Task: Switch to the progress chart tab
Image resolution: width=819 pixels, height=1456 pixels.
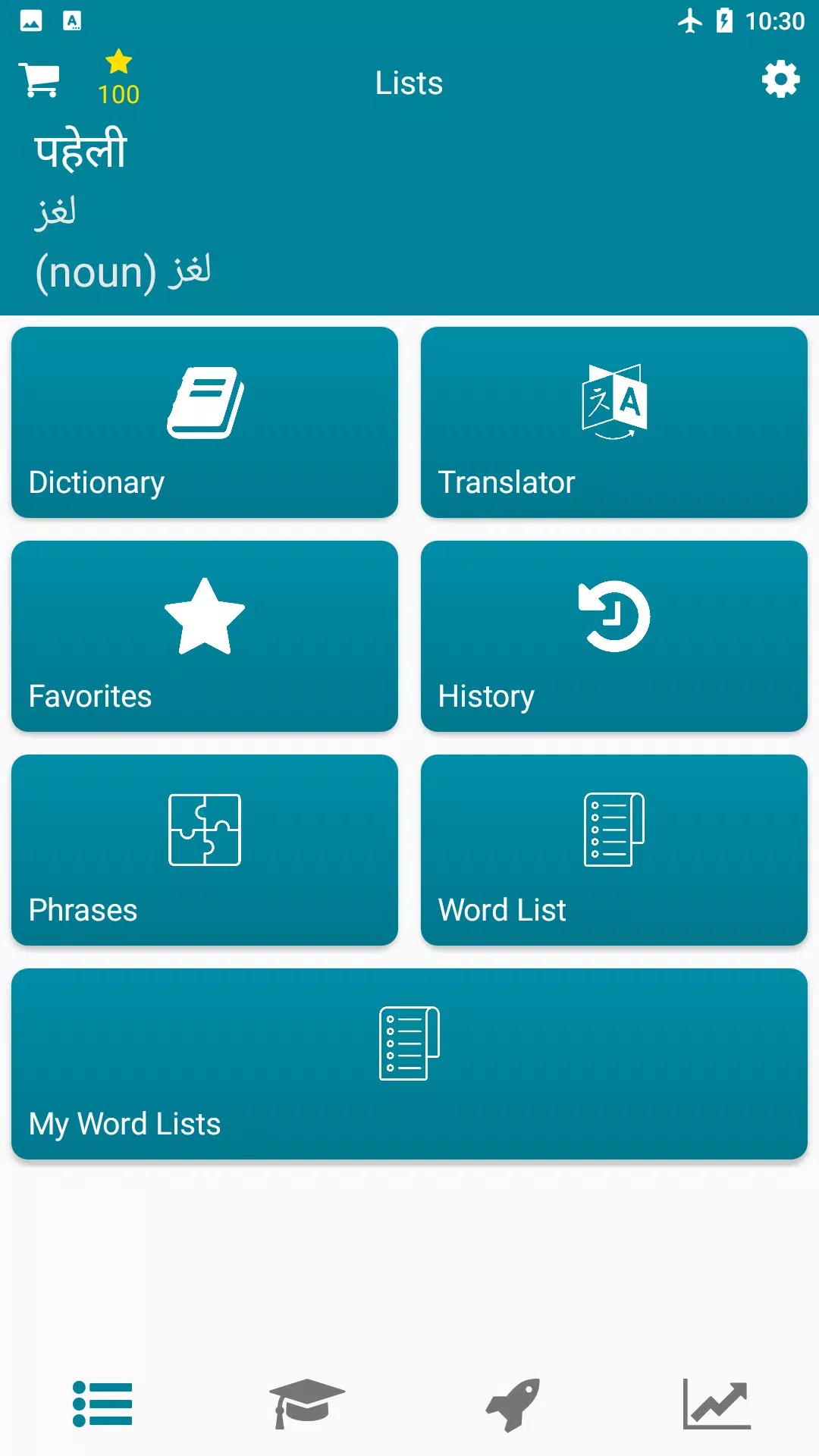Action: (x=717, y=1404)
